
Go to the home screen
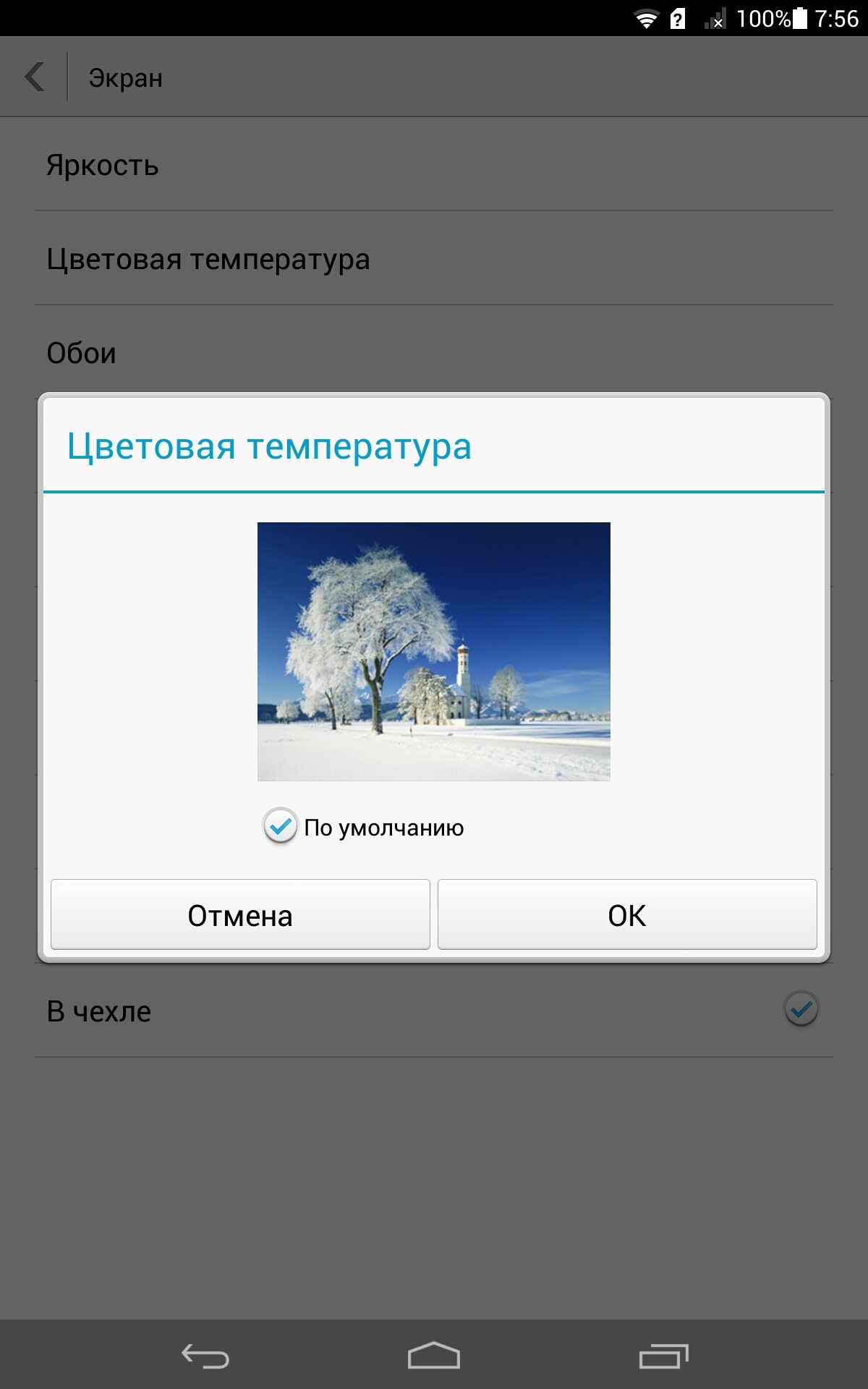(x=434, y=1356)
